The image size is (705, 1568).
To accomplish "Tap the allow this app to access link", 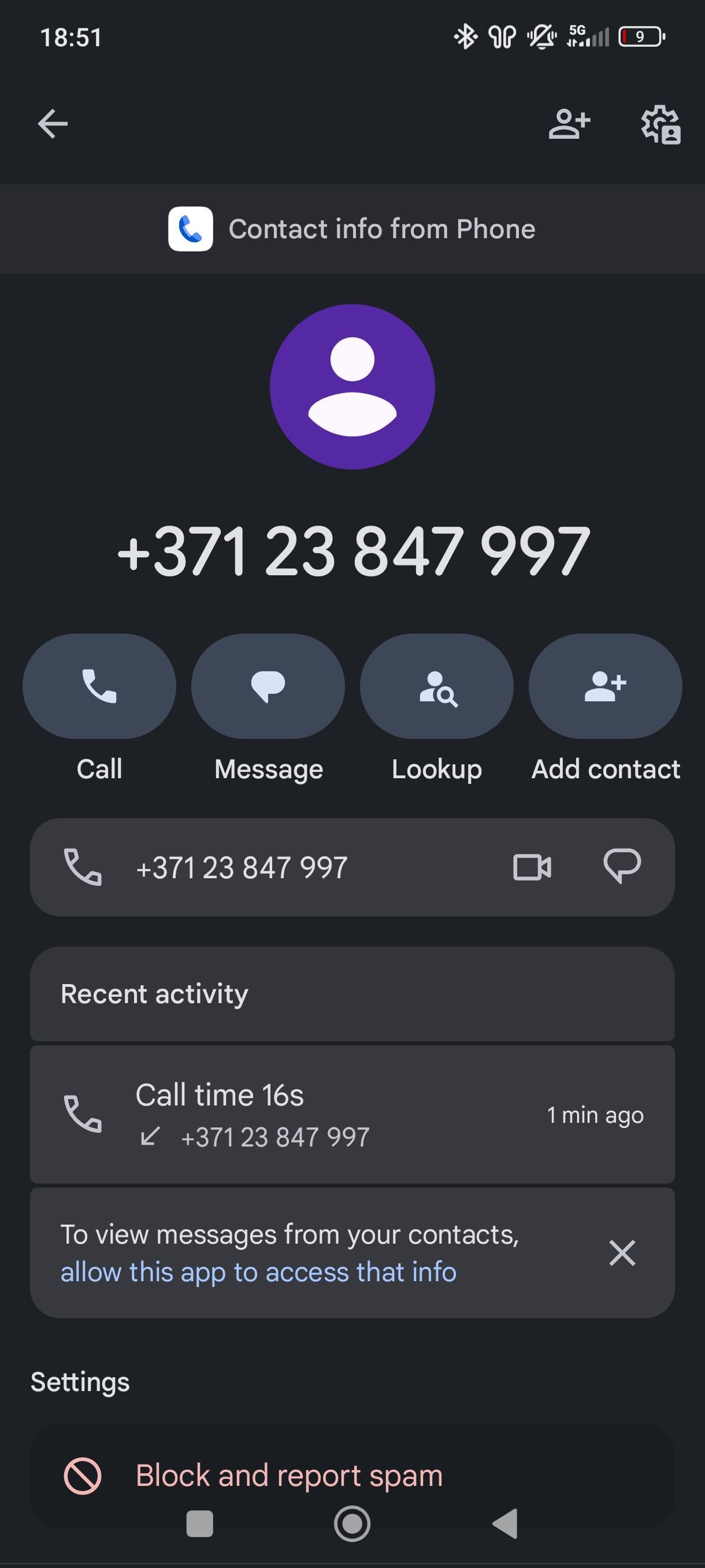I will [x=258, y=1272].
